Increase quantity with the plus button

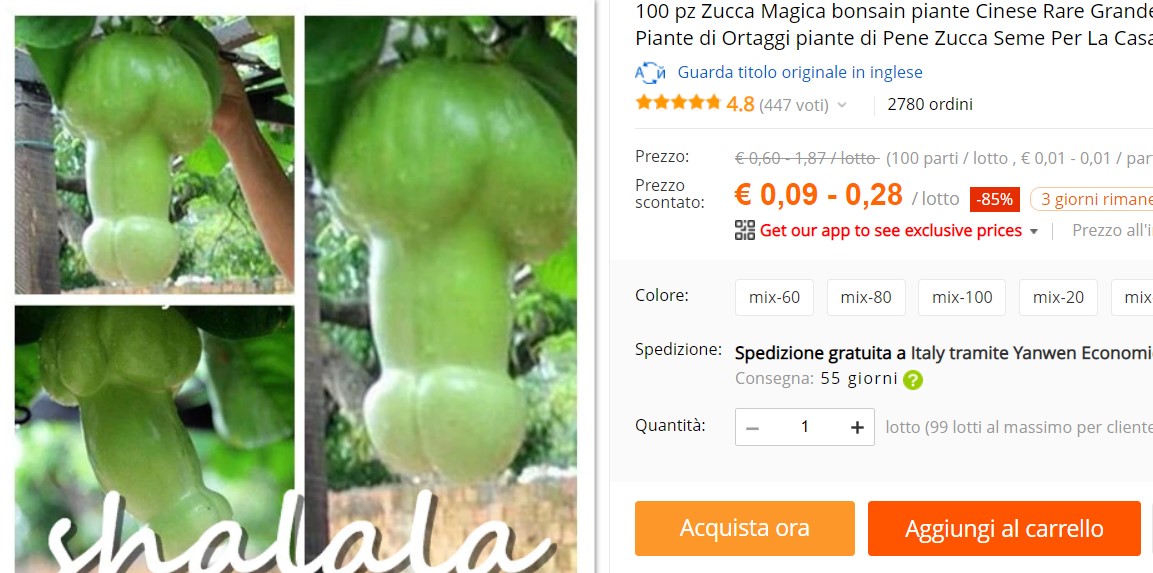(x=857, y=427)
